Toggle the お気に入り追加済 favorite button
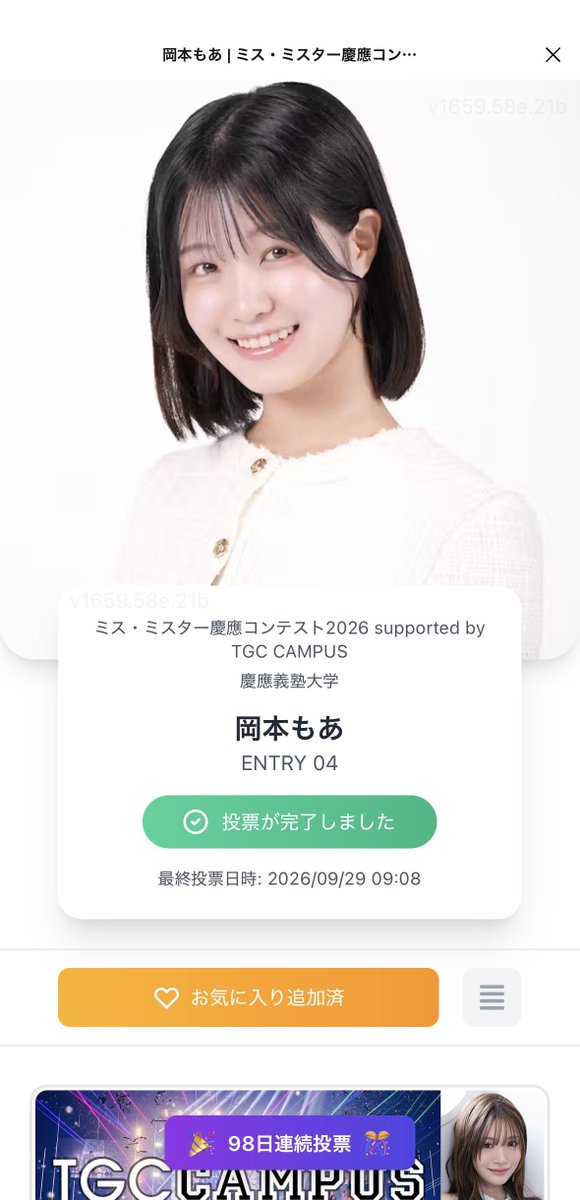 tap(248, 997)
